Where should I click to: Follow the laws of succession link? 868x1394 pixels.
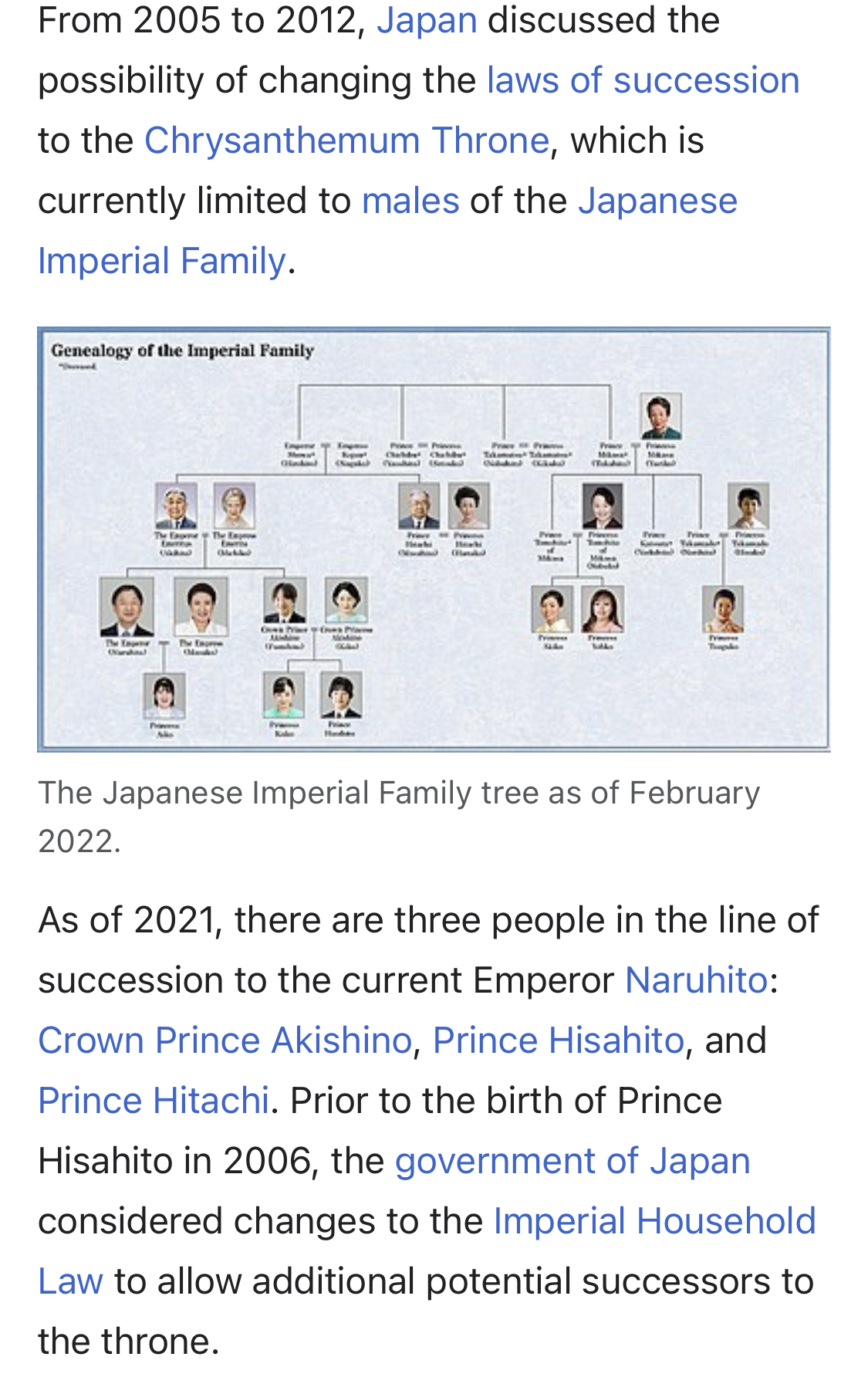pos(643,80)
